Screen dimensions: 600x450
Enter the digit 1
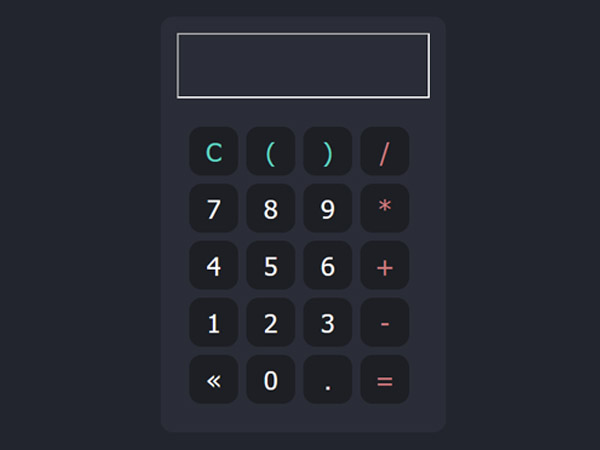213,323
